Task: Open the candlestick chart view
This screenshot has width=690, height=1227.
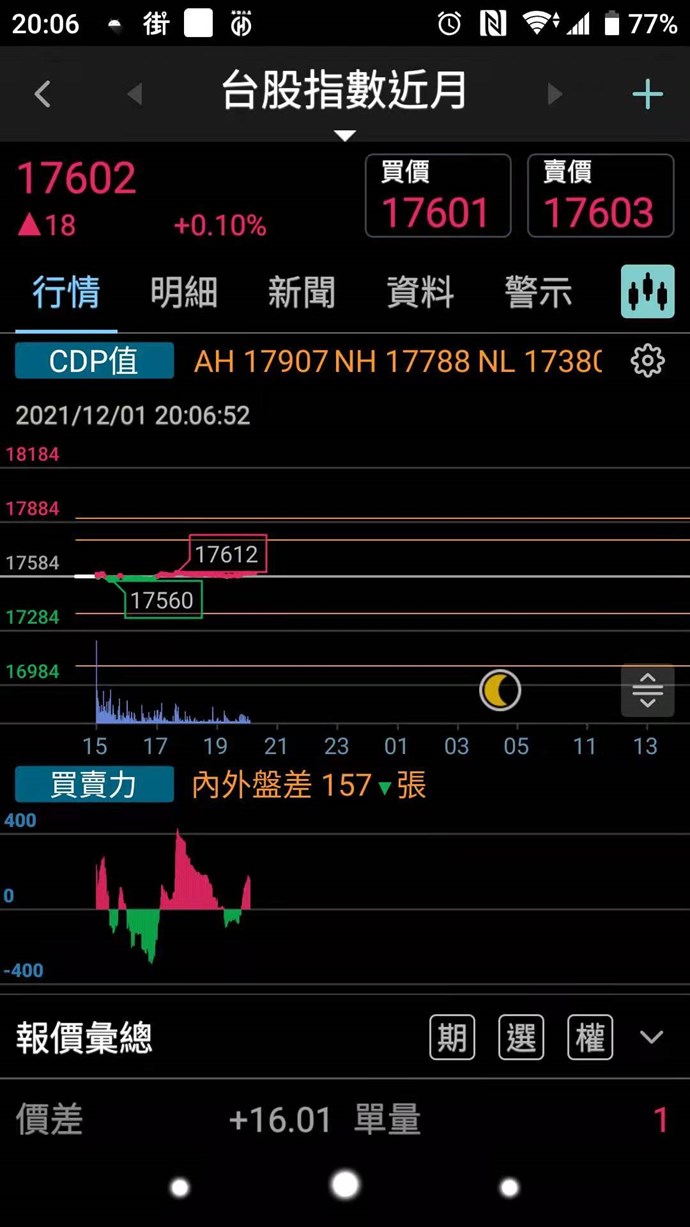Action: click(x=647, y=292)
